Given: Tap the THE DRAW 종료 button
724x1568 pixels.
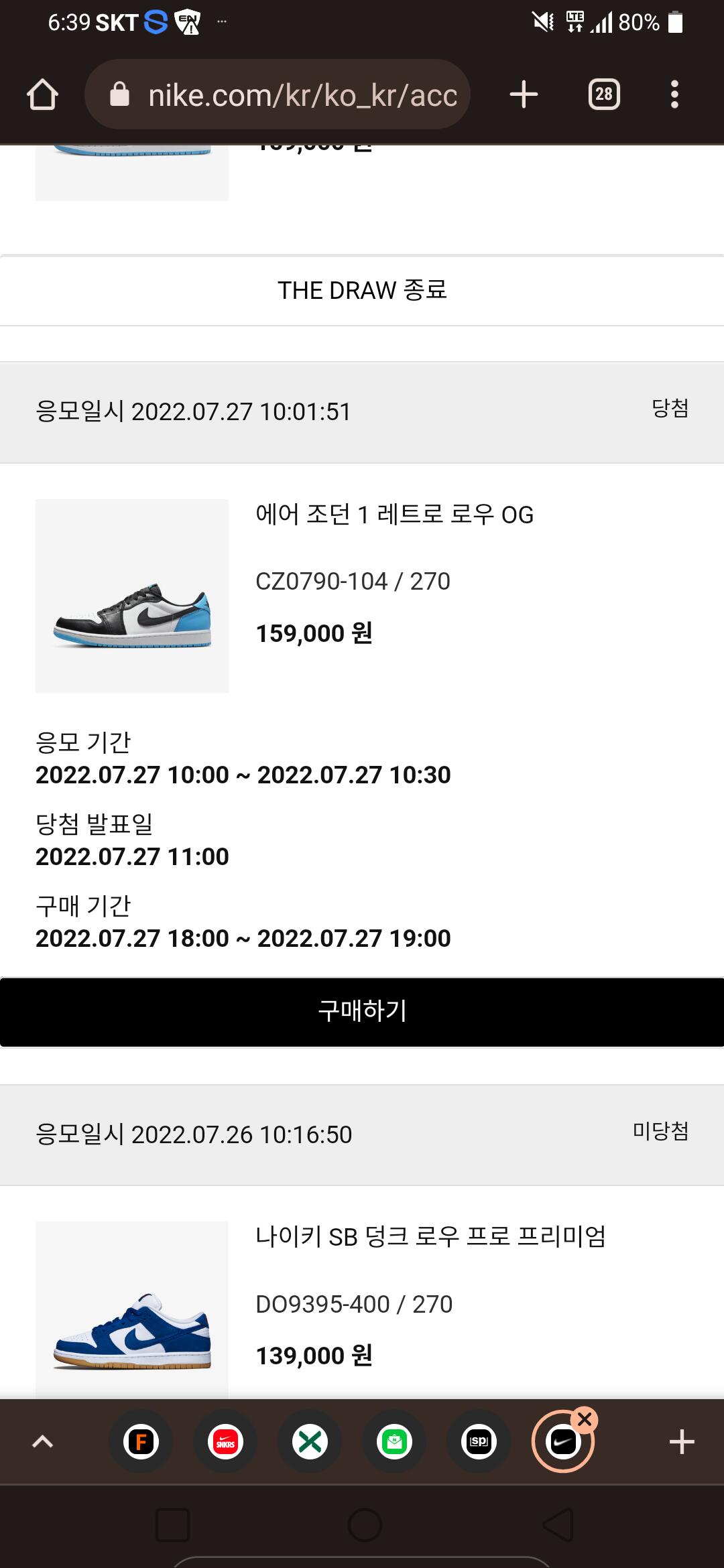Looking at the screenshot, I should tap(362, 290).
